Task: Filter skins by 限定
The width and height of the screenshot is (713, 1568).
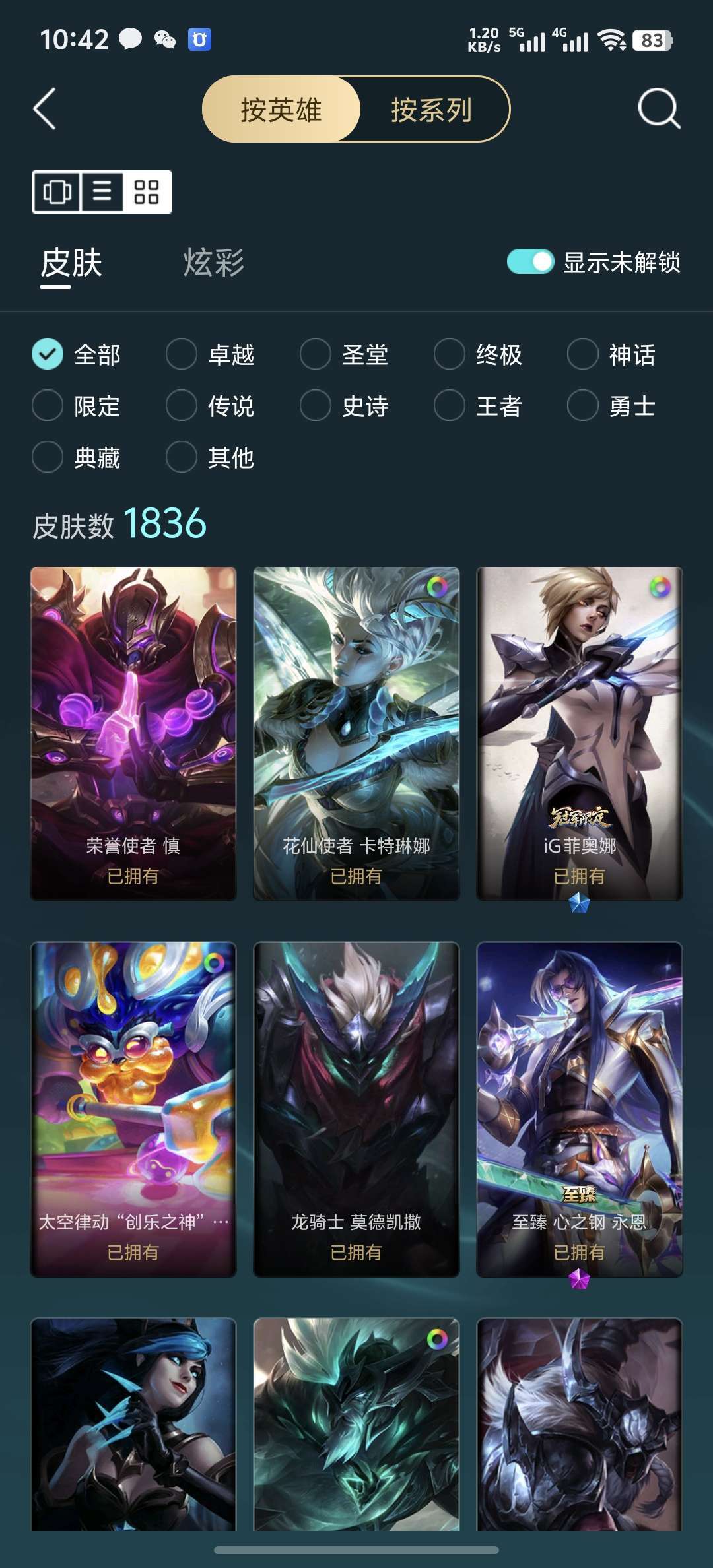Action: 77,405
